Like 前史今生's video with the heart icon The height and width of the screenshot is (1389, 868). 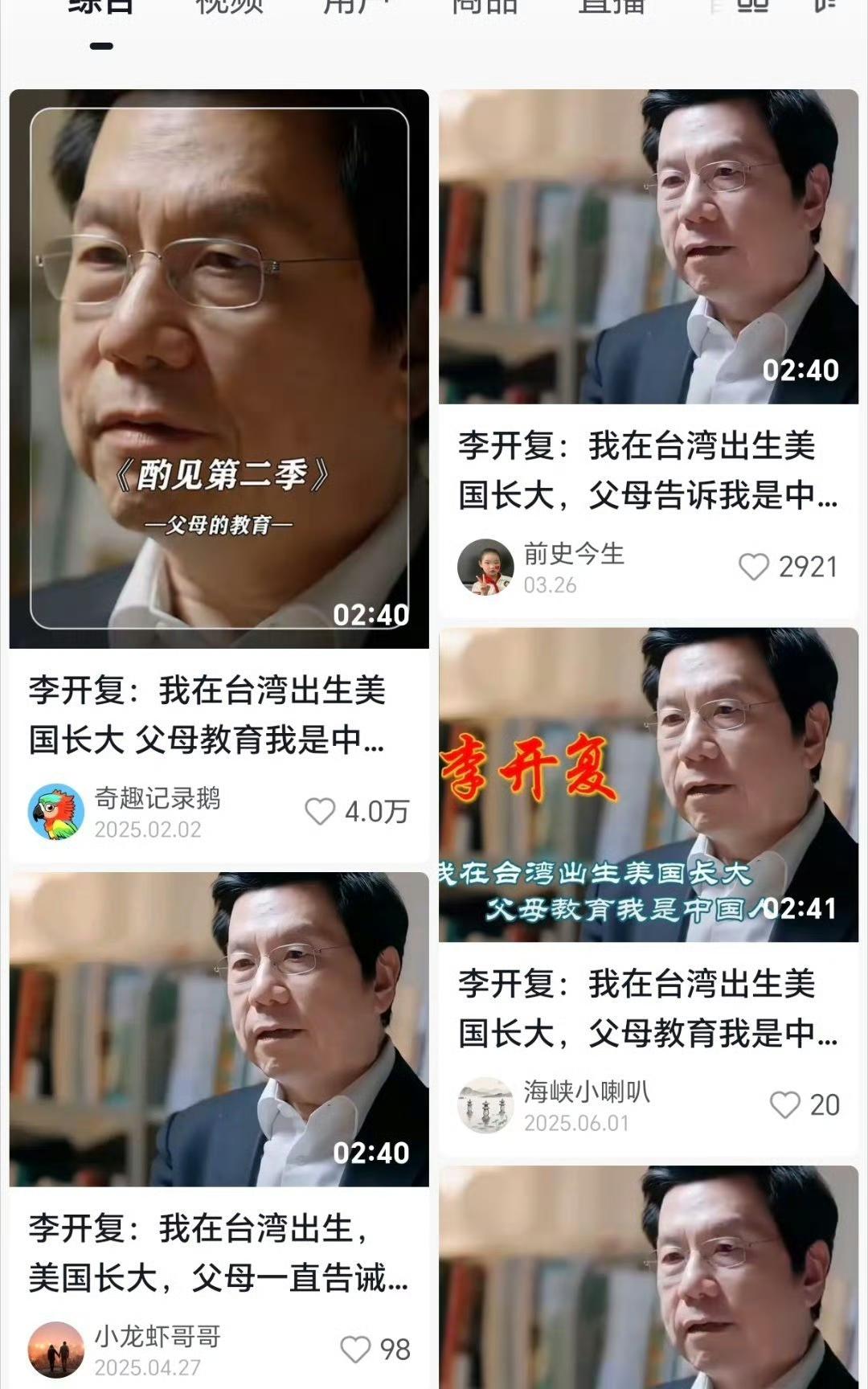754,567
